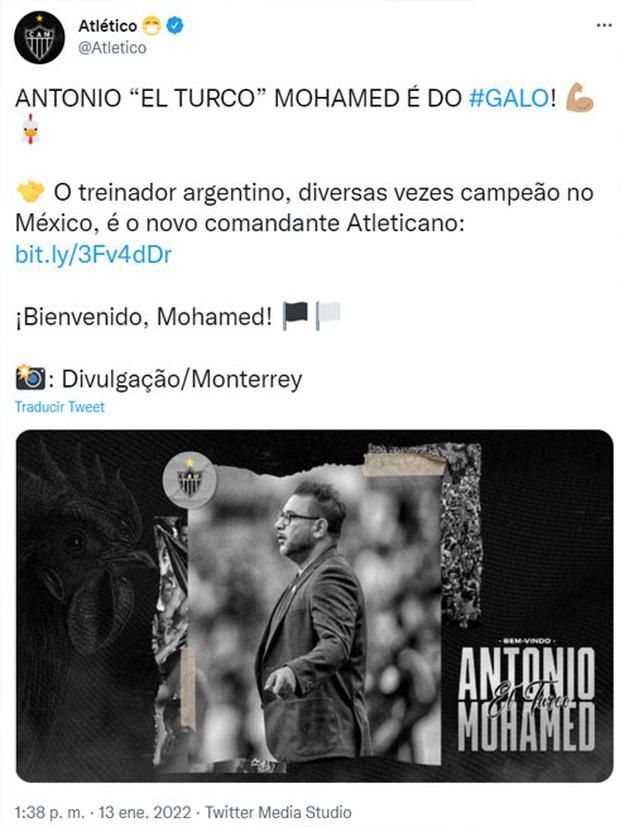Open Atlético's profile picture
The height and width of the screenshot is (827, 620).
point(39,37)
